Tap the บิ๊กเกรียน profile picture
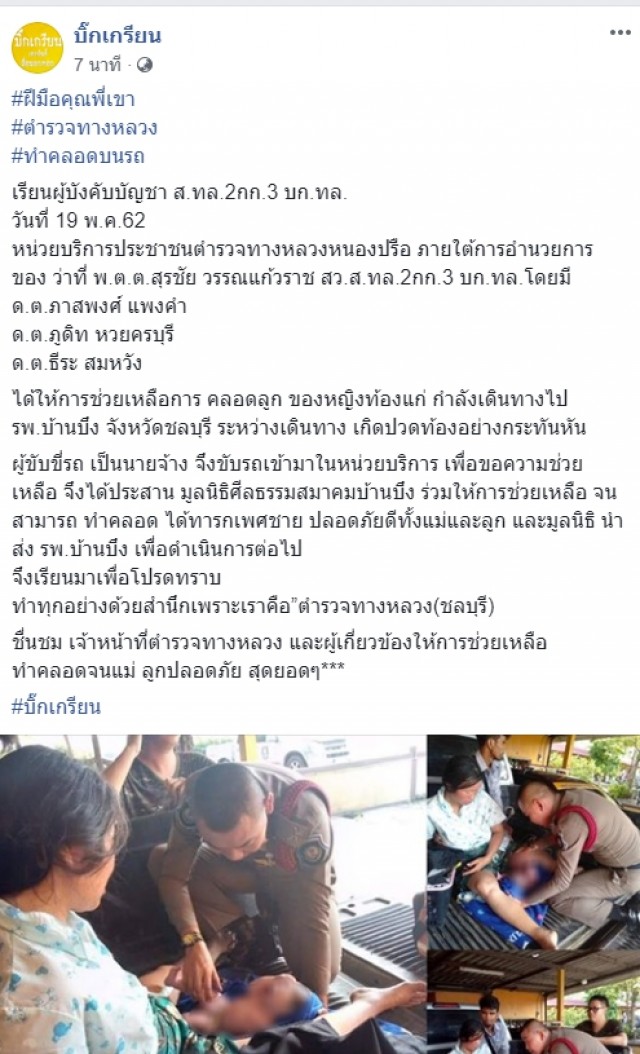The image size is (640, 1054). [37, 48]
